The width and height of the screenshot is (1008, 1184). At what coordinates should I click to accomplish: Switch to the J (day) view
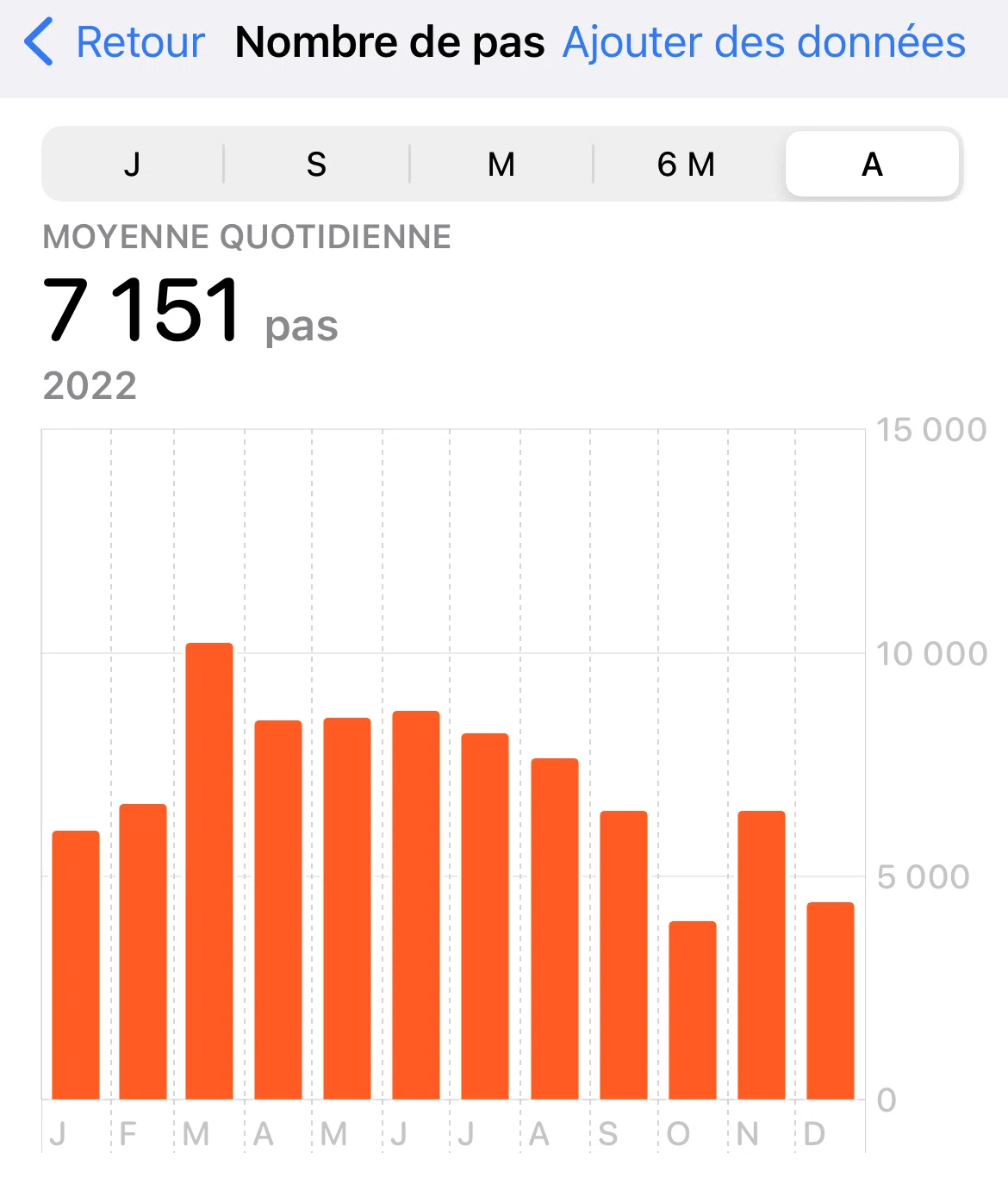click(132, 164)
